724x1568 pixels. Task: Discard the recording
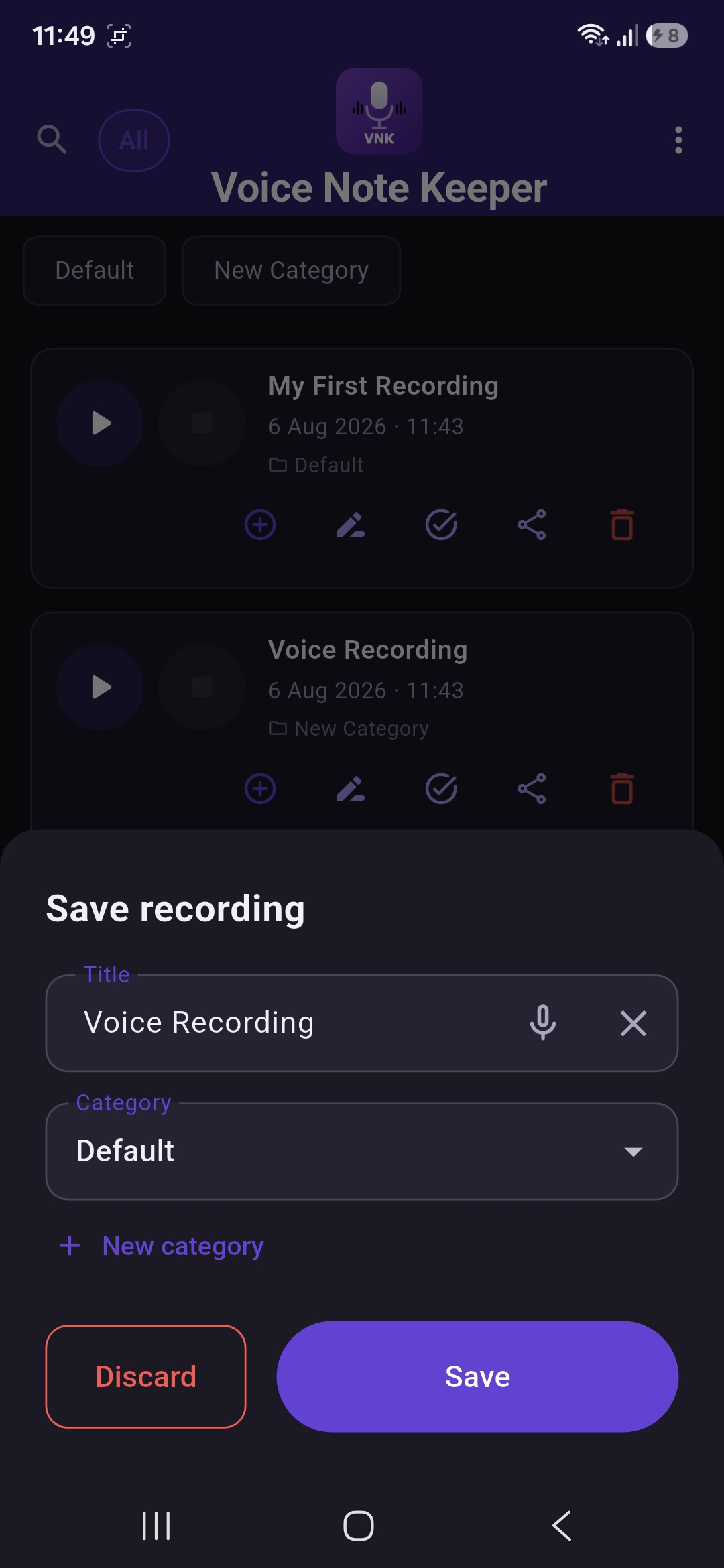[x=145, y=1376]
